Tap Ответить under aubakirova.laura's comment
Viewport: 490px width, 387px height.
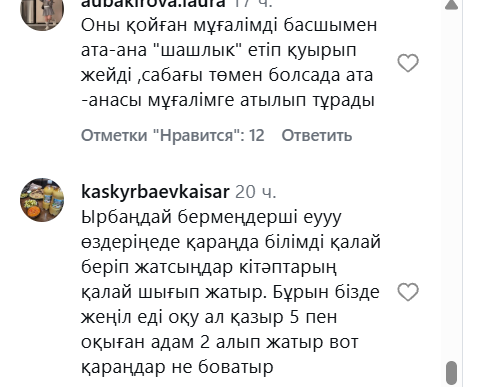pyautogui.click(x=317, y=135)
